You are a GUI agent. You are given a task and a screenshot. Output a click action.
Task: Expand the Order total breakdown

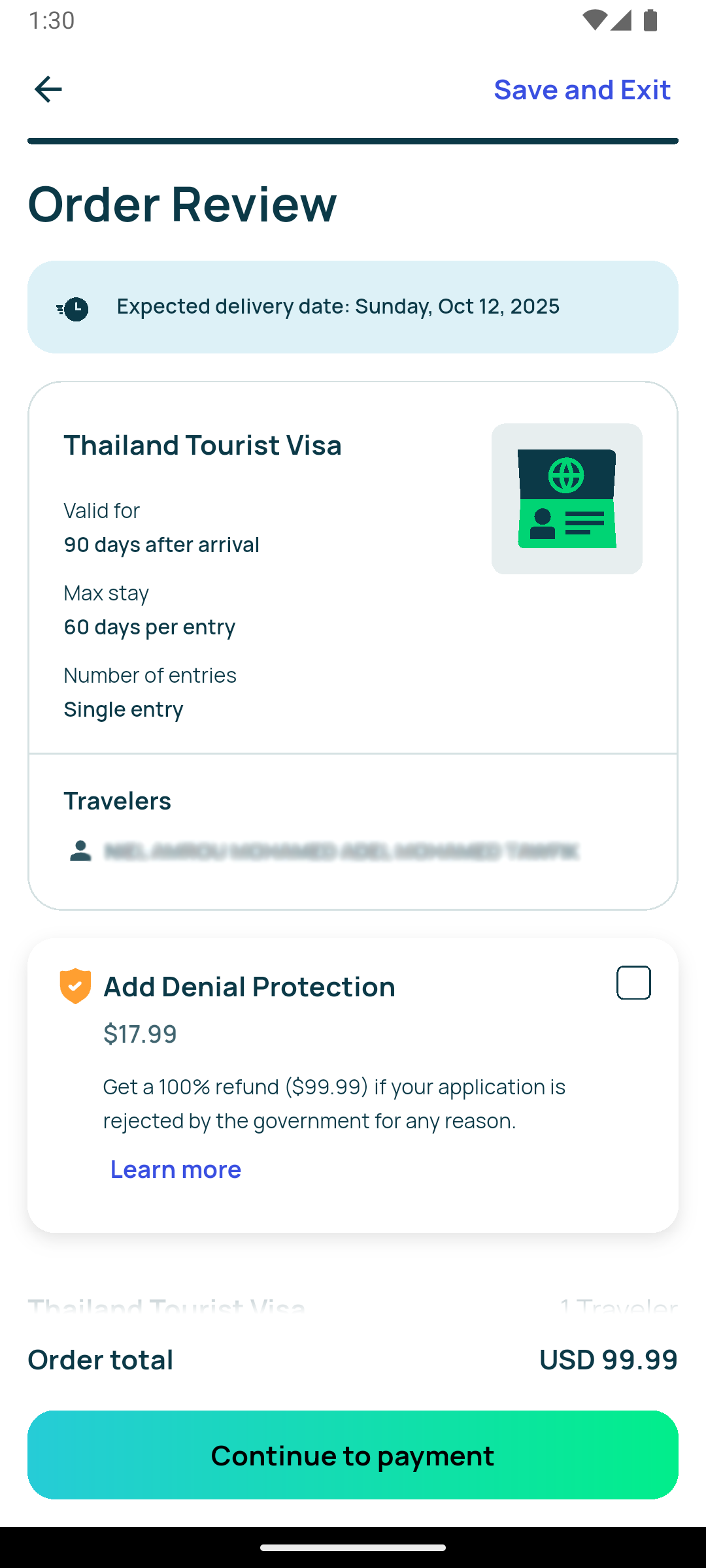tap(353, 1358)
